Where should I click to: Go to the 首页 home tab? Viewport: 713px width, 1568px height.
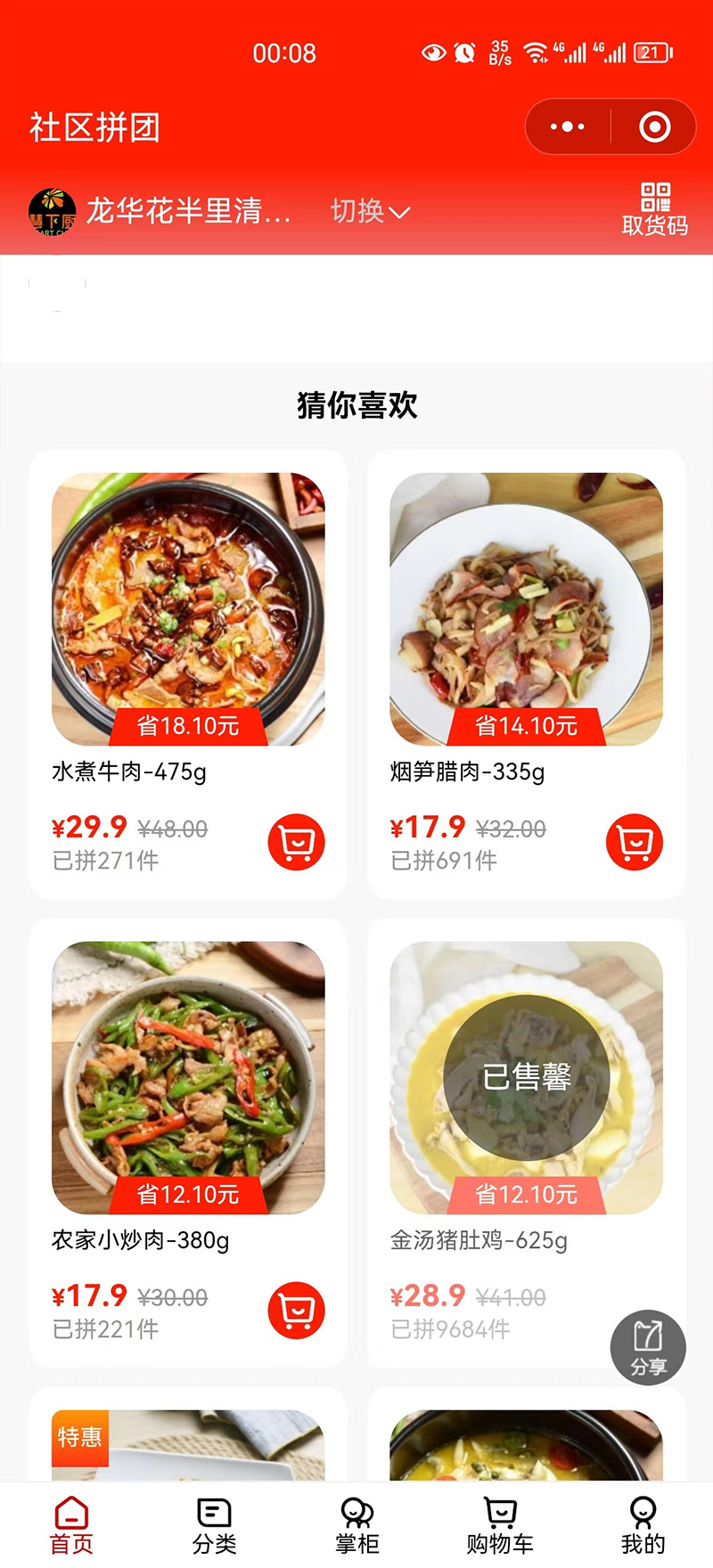(x=71, y=1525)
